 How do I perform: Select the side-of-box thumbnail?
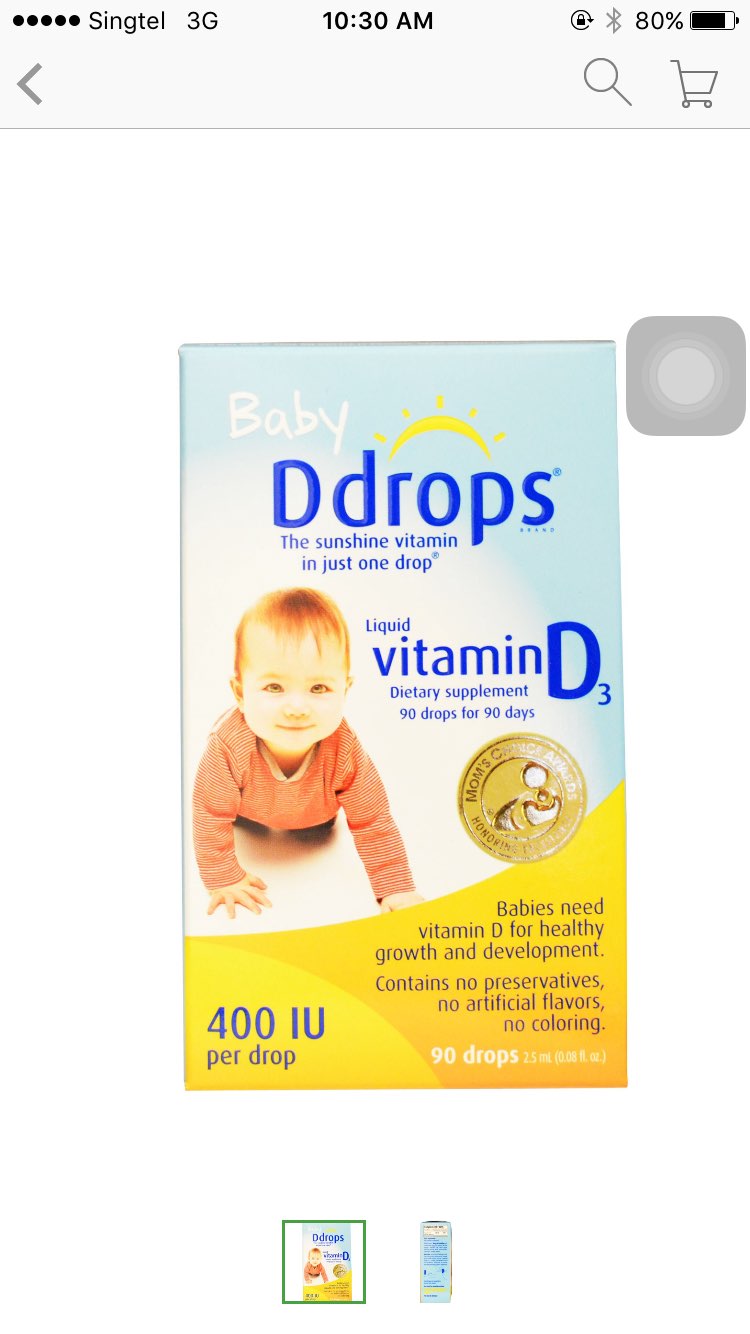click(x=436, y=1261)
